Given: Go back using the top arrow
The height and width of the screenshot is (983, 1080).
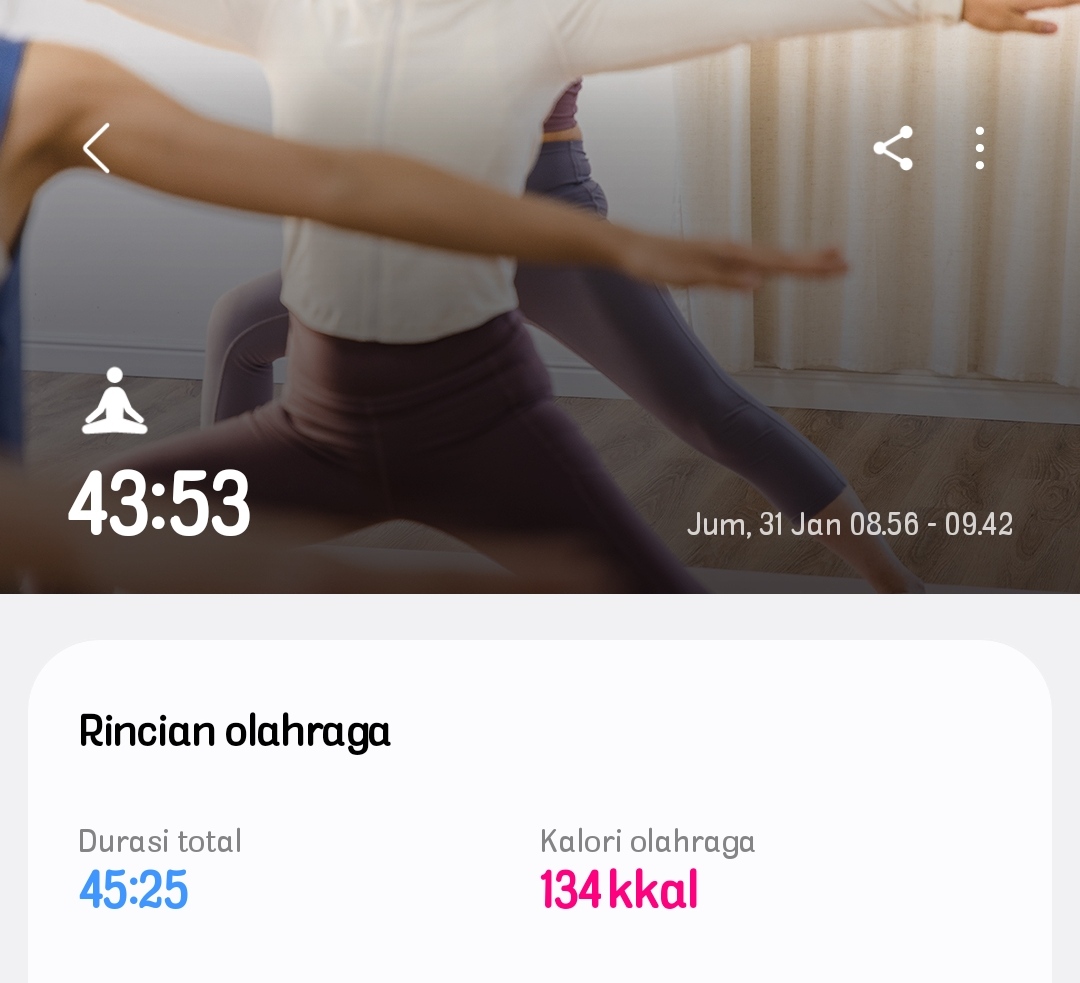Looking at the screenshot, I should [96, 149].
